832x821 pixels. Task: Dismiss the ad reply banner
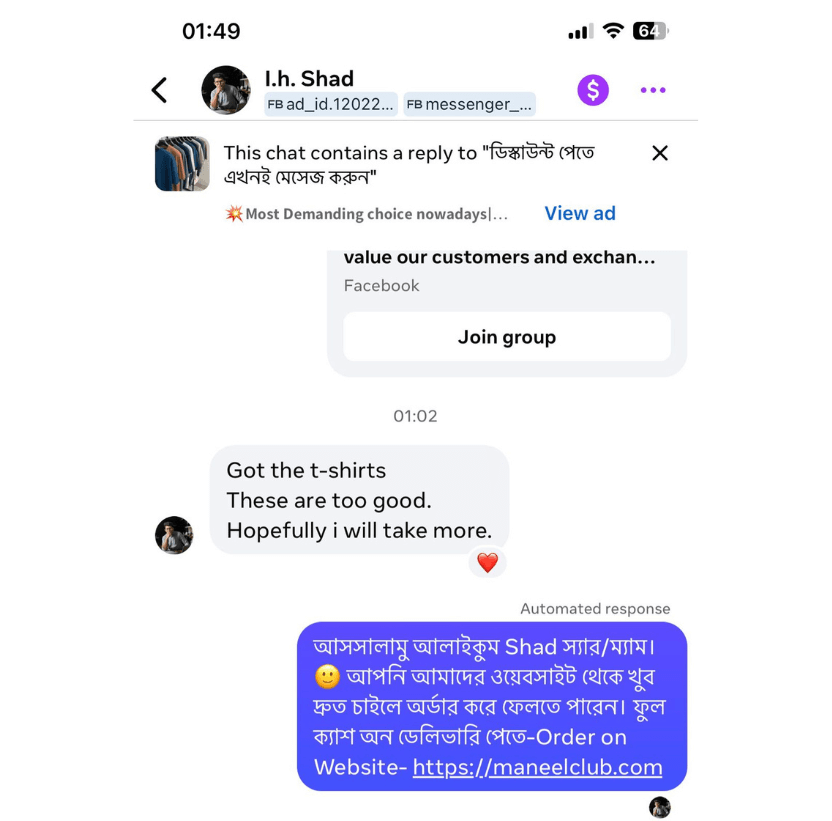pos(660,153)
